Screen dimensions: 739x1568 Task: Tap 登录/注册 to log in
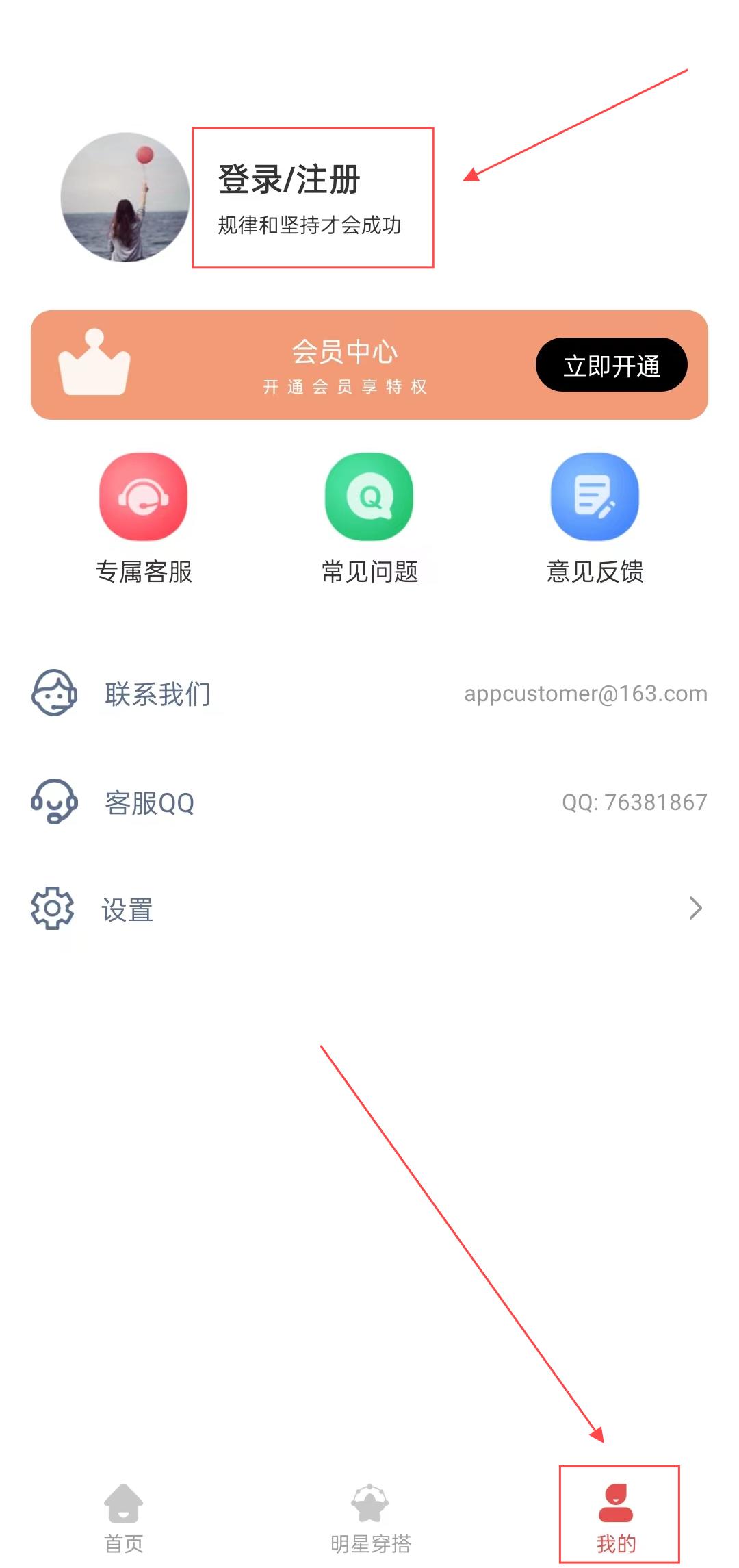pyautogui.click(x=289, y=180)
